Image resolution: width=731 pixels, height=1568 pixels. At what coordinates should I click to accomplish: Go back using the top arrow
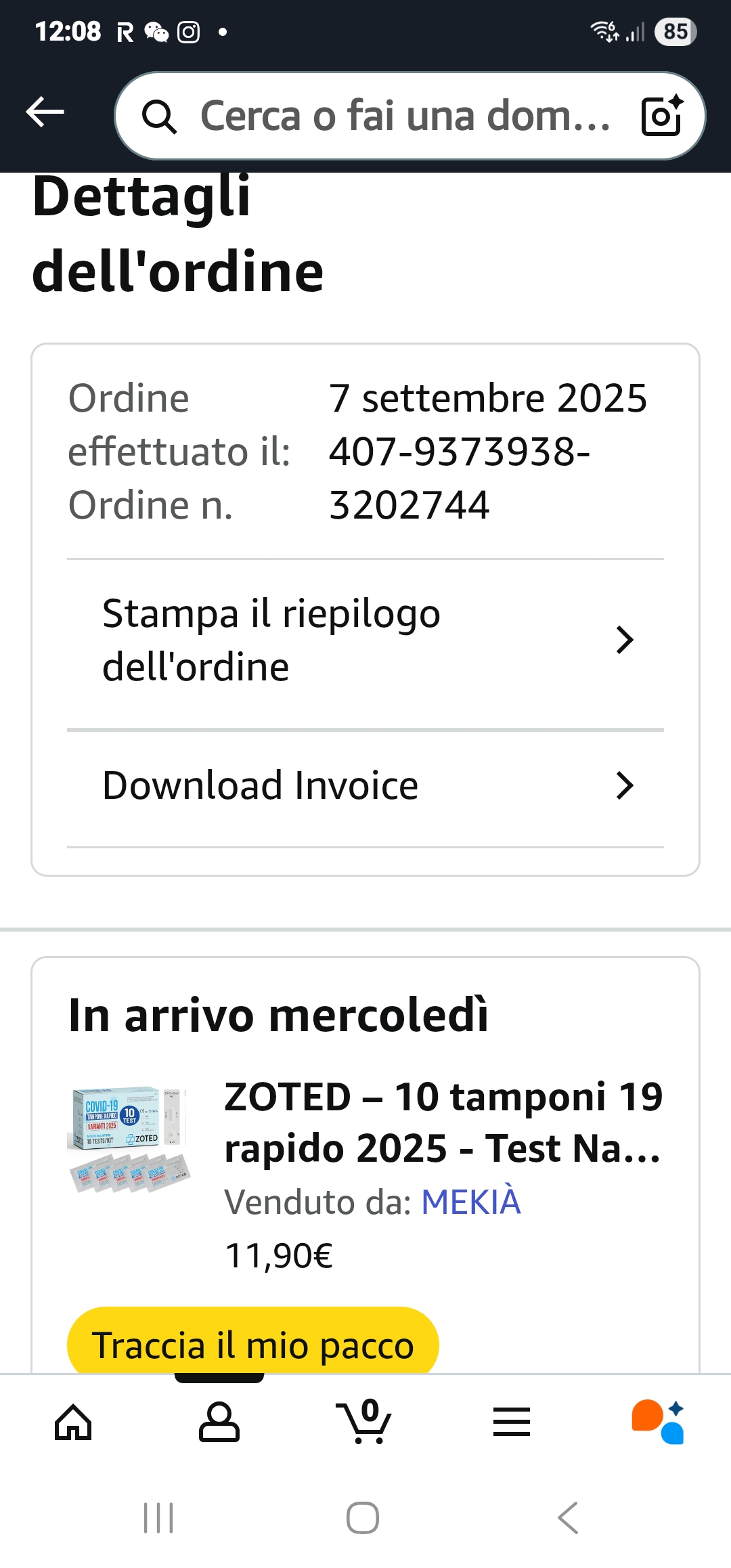(45, 112)
